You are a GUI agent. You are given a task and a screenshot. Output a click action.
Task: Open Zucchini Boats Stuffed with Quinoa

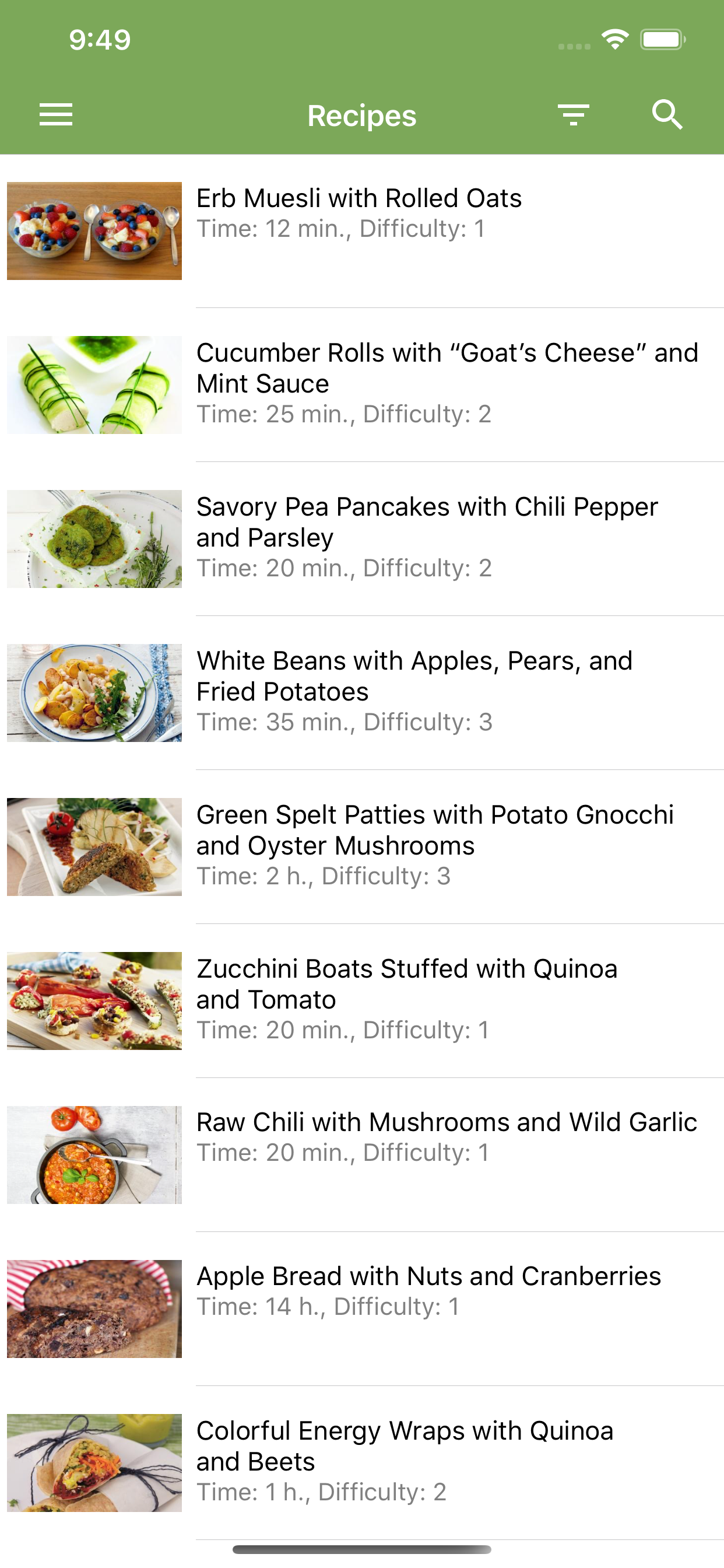pos(362,1002)
